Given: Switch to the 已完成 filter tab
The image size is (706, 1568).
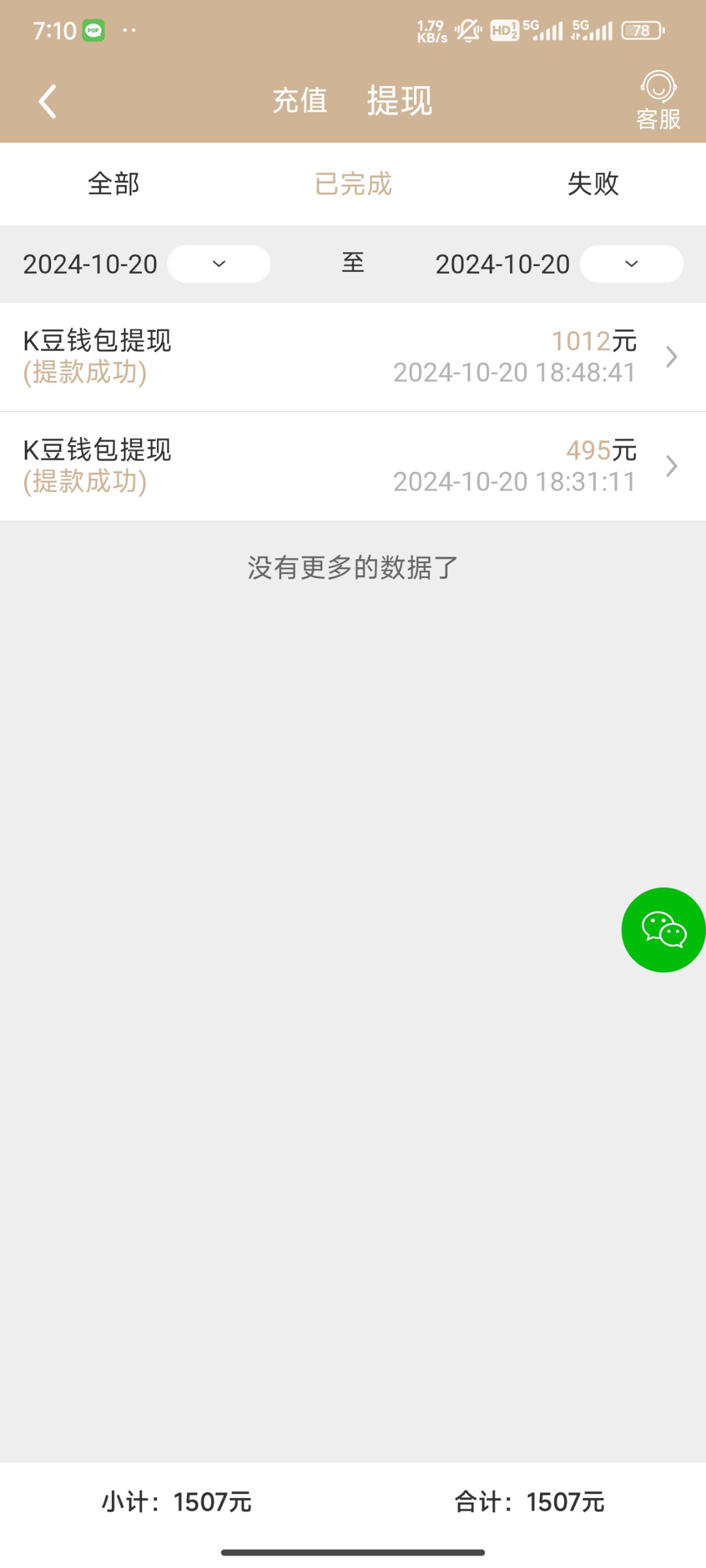Looking at the screenshot, I should (x=353, y=184).
